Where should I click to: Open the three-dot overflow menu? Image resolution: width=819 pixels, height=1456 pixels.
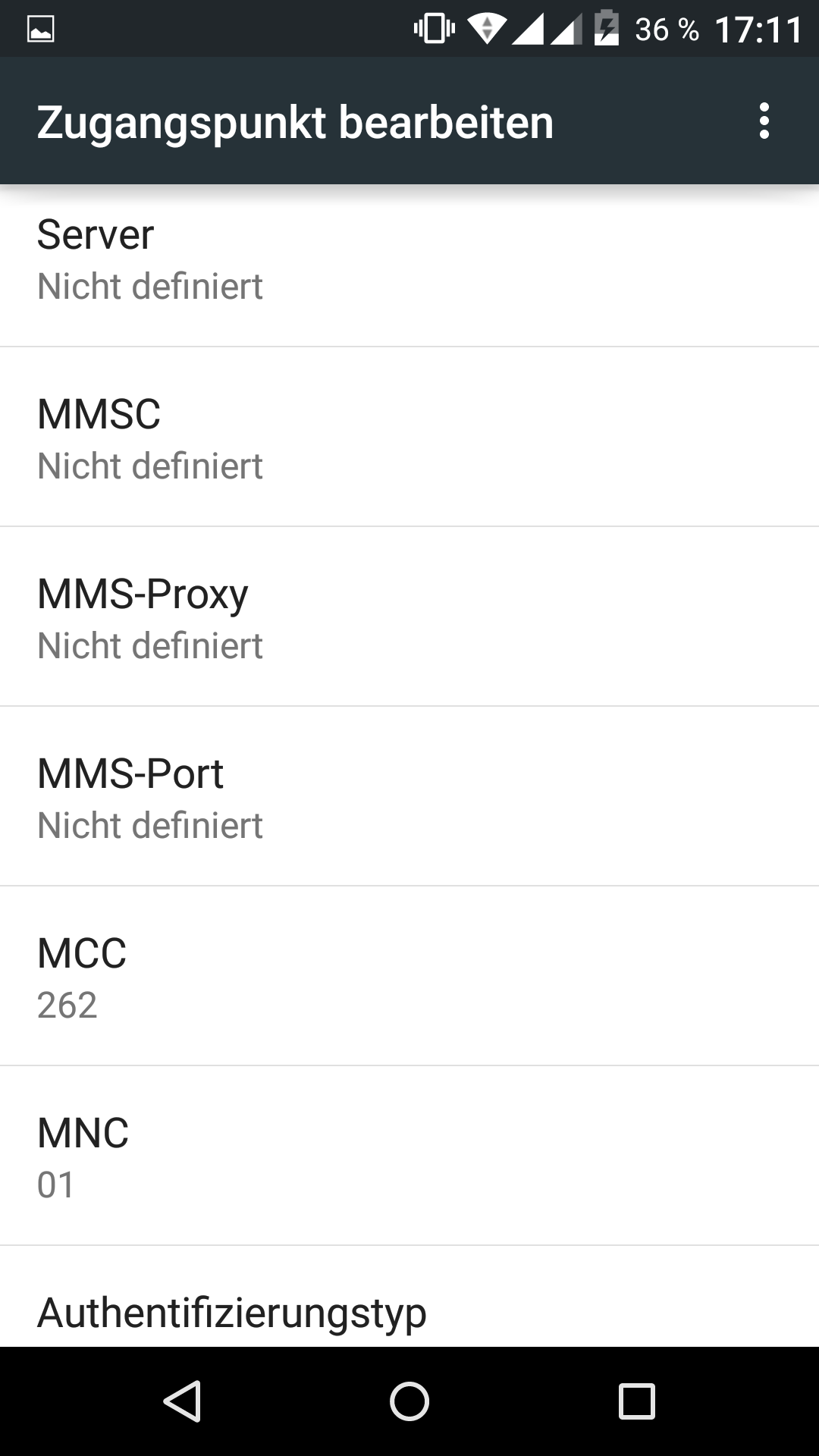point(764,121)
